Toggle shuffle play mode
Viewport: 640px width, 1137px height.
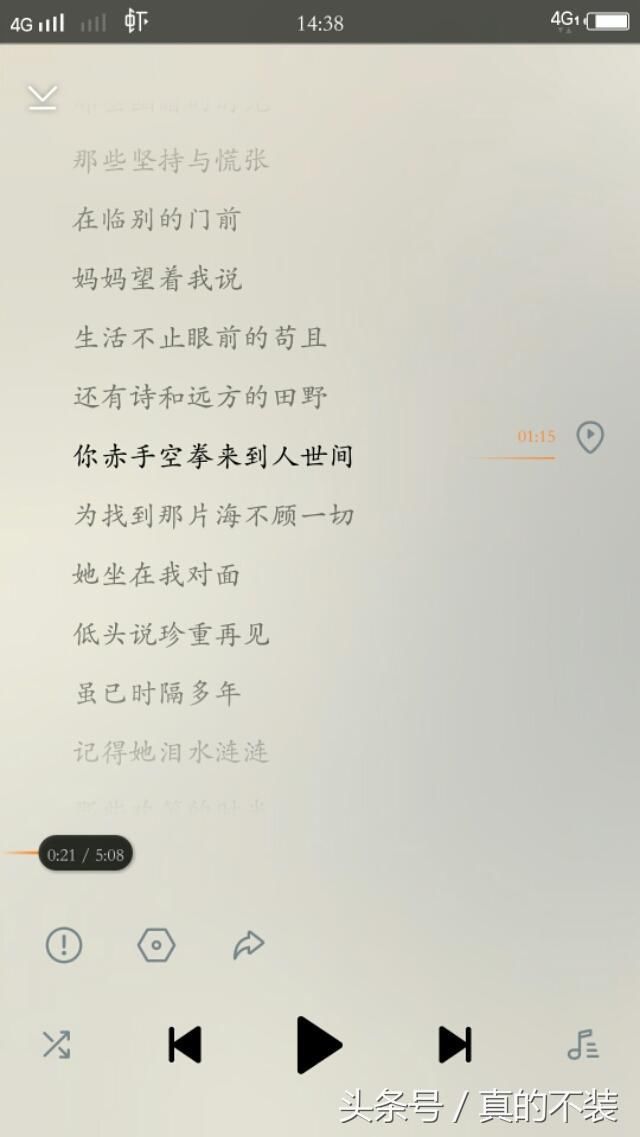(x=56, y=1045)
